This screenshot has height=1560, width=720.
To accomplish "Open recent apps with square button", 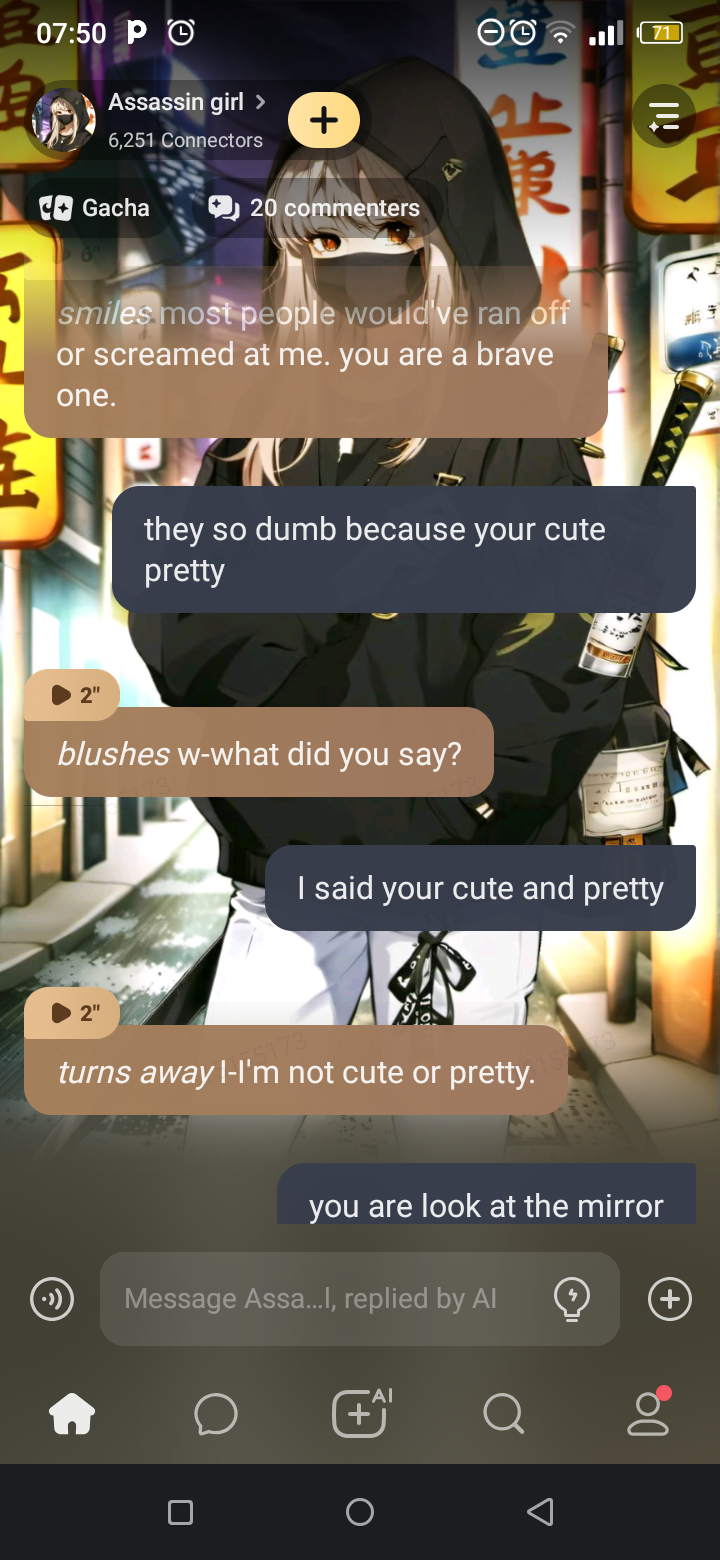I will [180, 1512].
